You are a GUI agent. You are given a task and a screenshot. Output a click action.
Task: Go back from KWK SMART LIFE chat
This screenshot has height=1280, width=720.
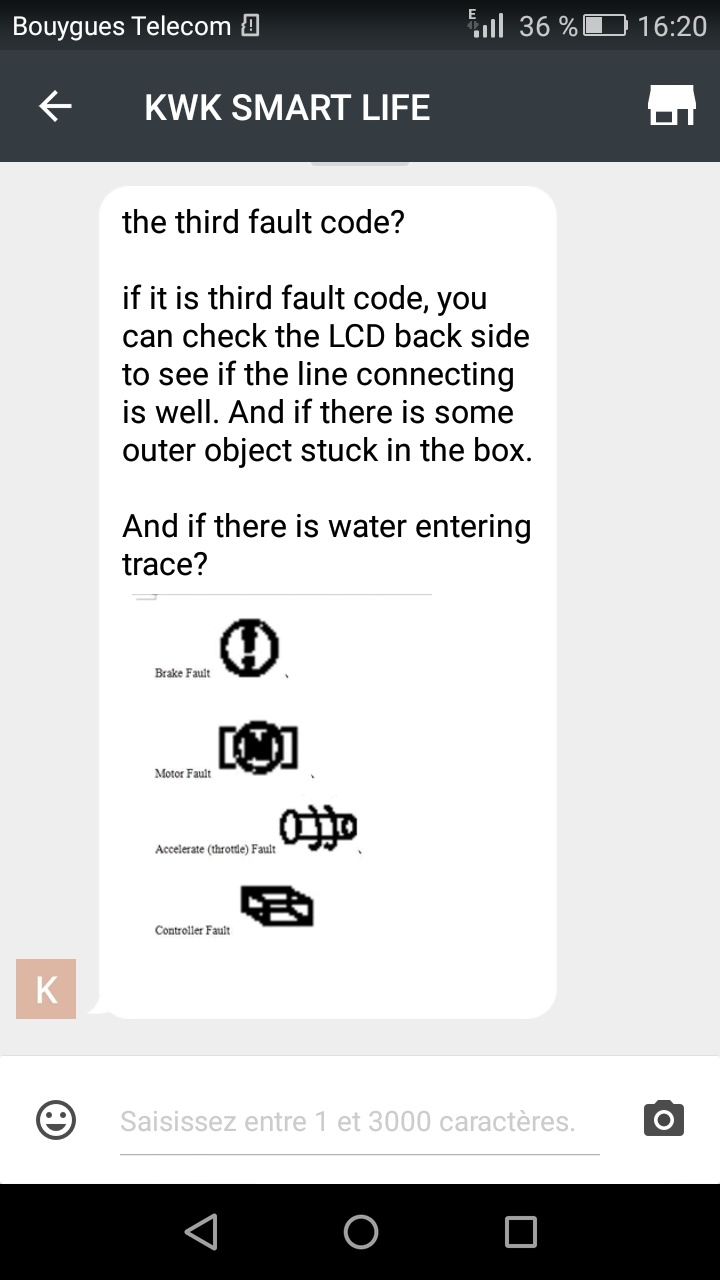[55, 106]
